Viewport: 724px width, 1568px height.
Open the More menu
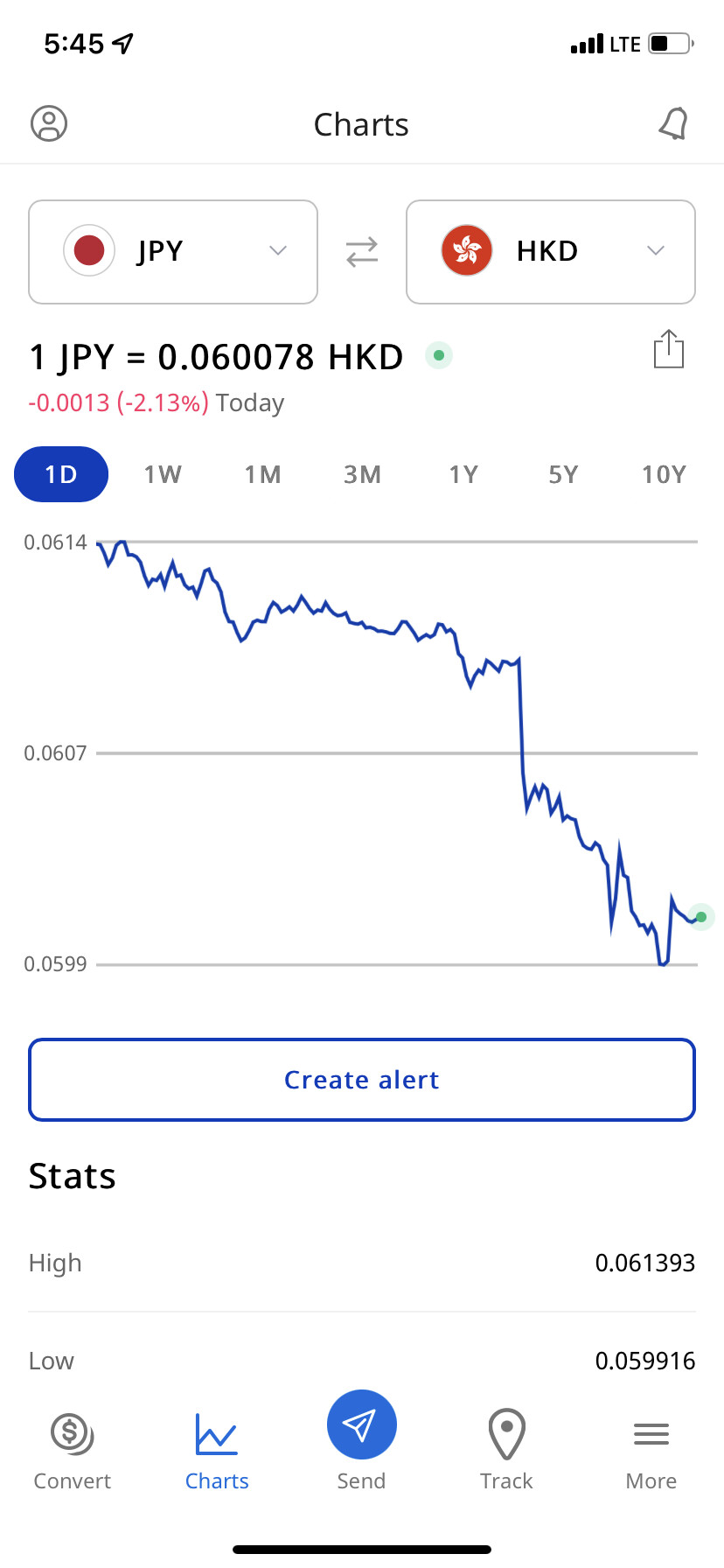pos(651,1451)
